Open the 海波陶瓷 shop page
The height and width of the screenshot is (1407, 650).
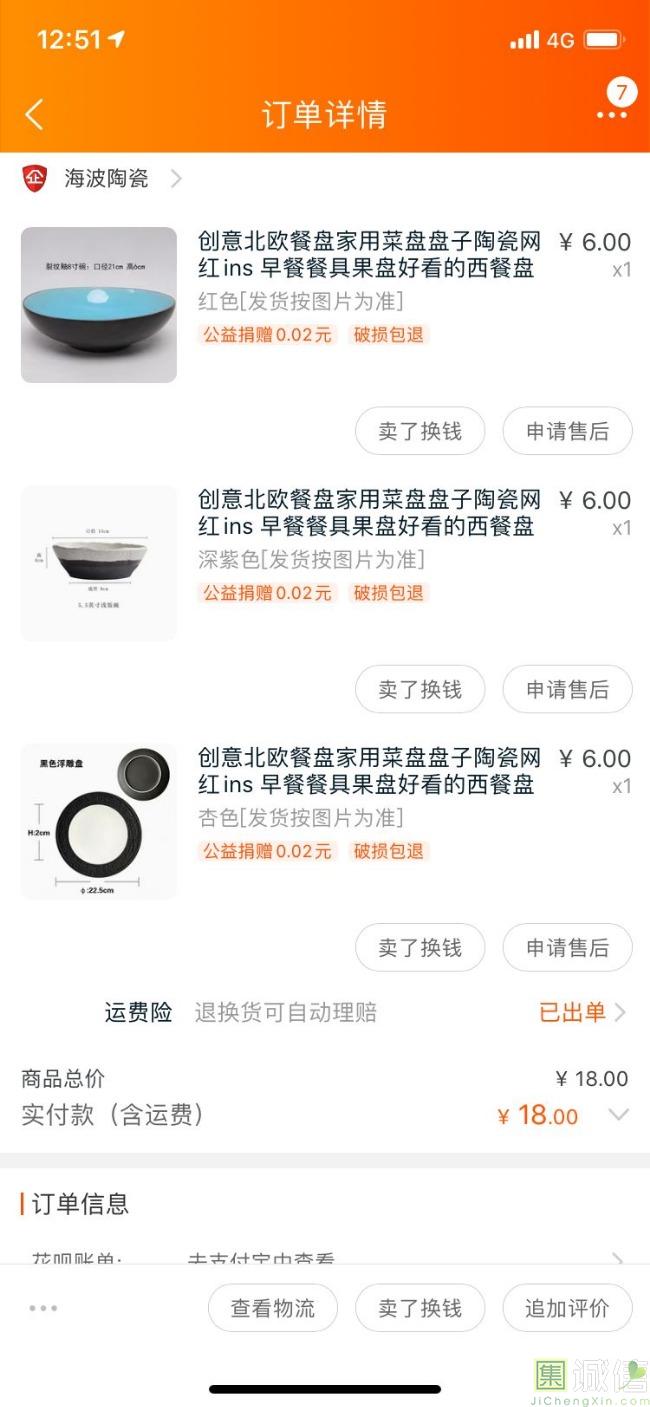click(x=105, y=179)
